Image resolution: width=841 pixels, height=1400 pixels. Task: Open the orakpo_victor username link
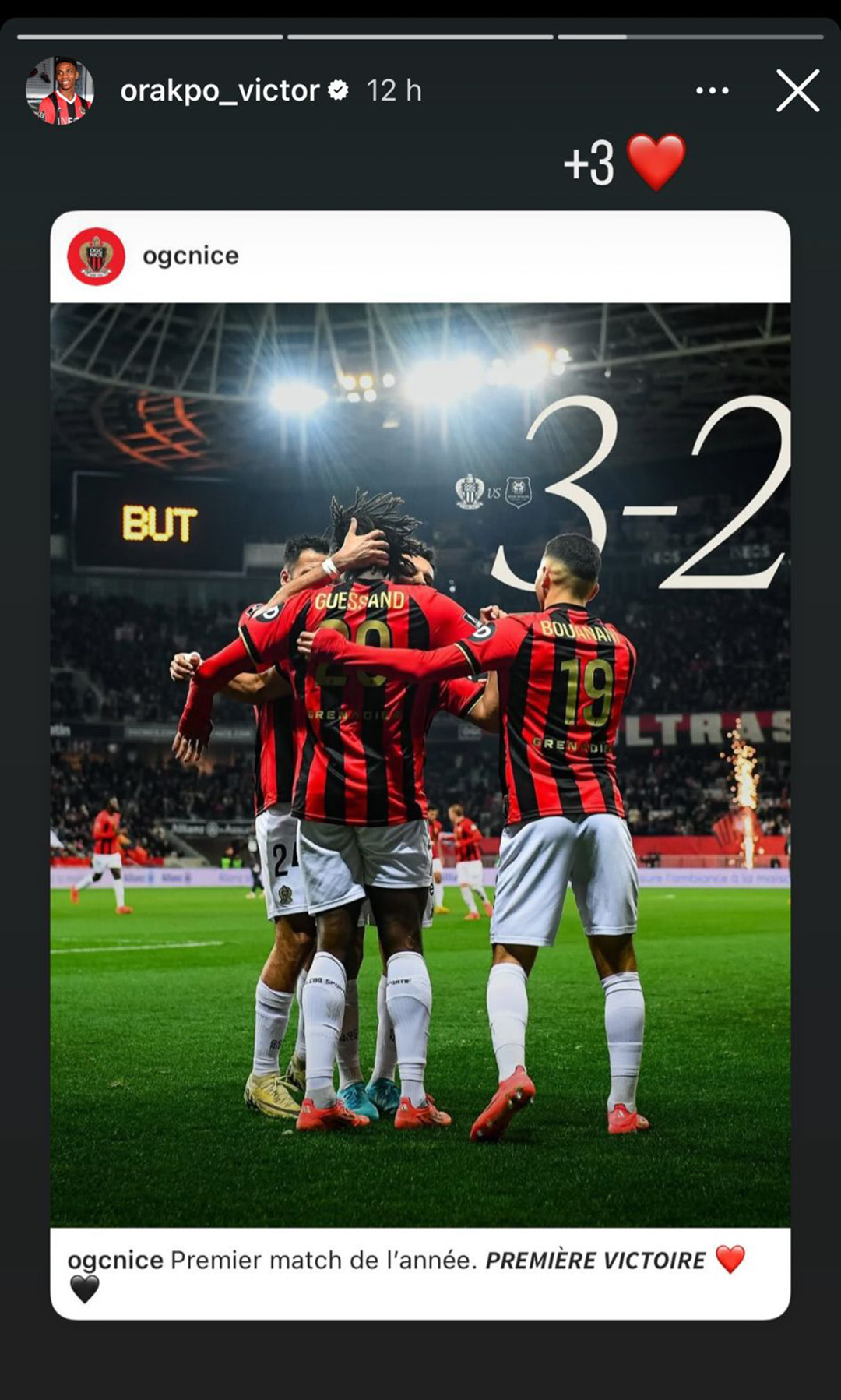[x=220, y=90]
